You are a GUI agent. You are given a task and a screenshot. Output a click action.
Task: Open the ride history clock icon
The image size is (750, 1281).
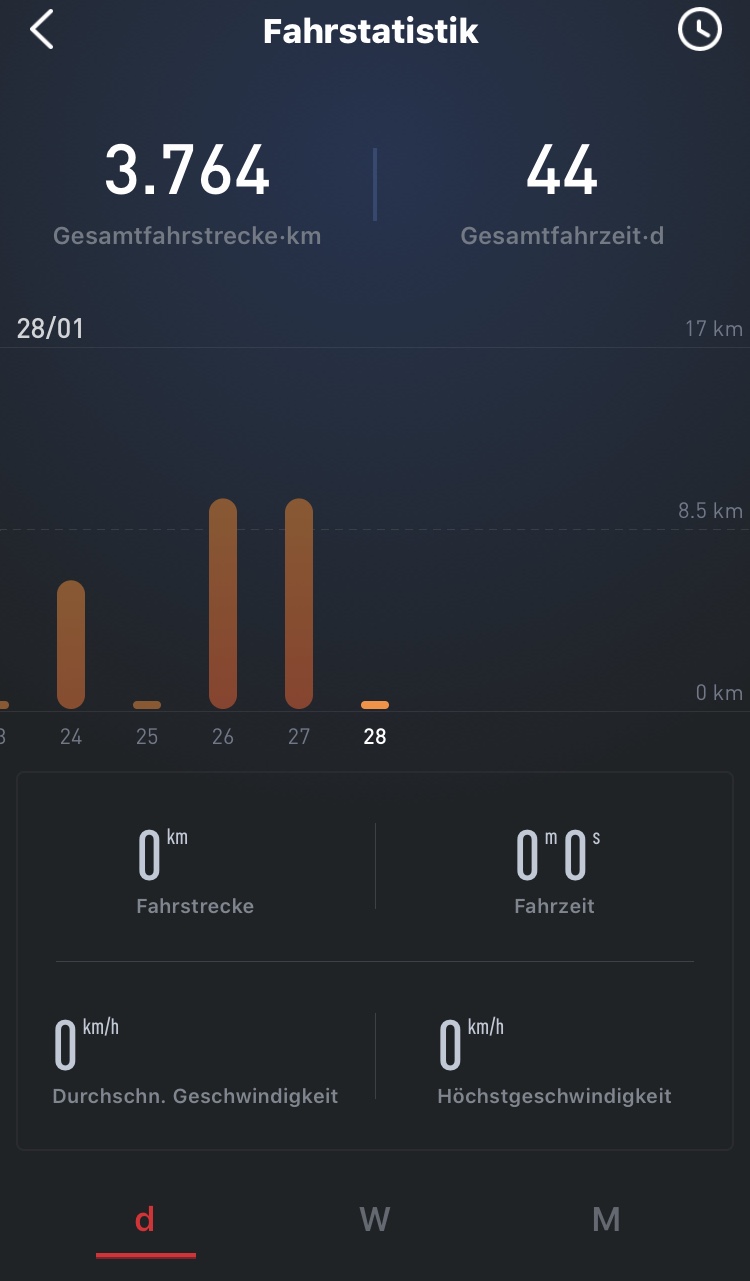click(699, 31)
